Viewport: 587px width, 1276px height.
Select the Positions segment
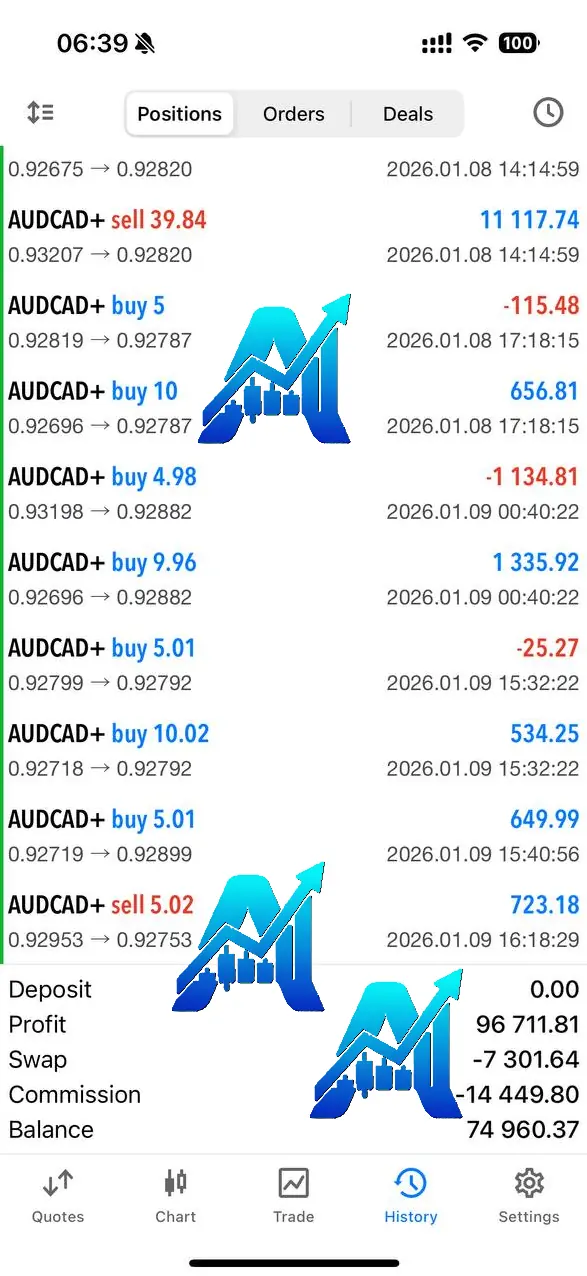179,114
